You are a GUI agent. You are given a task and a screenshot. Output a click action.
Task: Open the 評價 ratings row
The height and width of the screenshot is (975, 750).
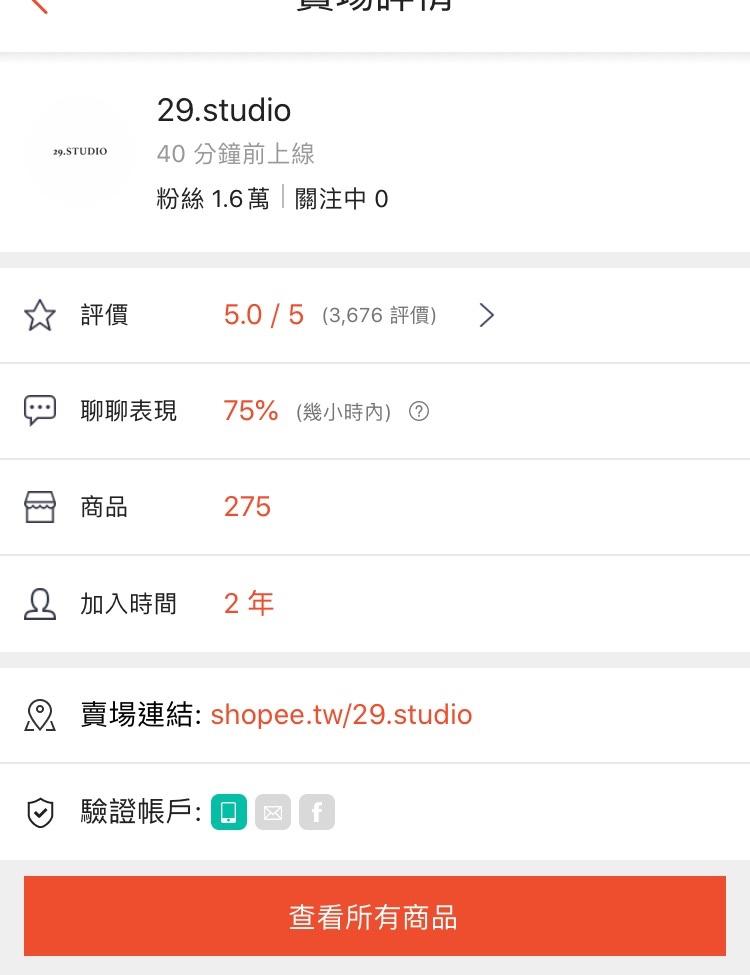[x=374, y=316]
